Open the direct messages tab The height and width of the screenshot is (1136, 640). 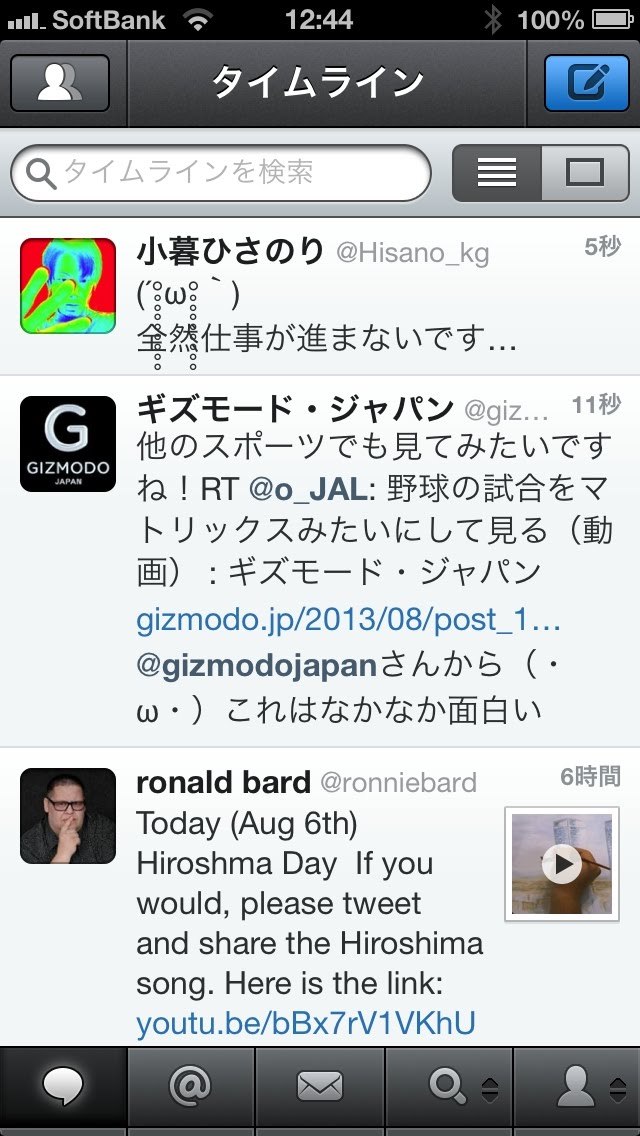point(320,1087)
